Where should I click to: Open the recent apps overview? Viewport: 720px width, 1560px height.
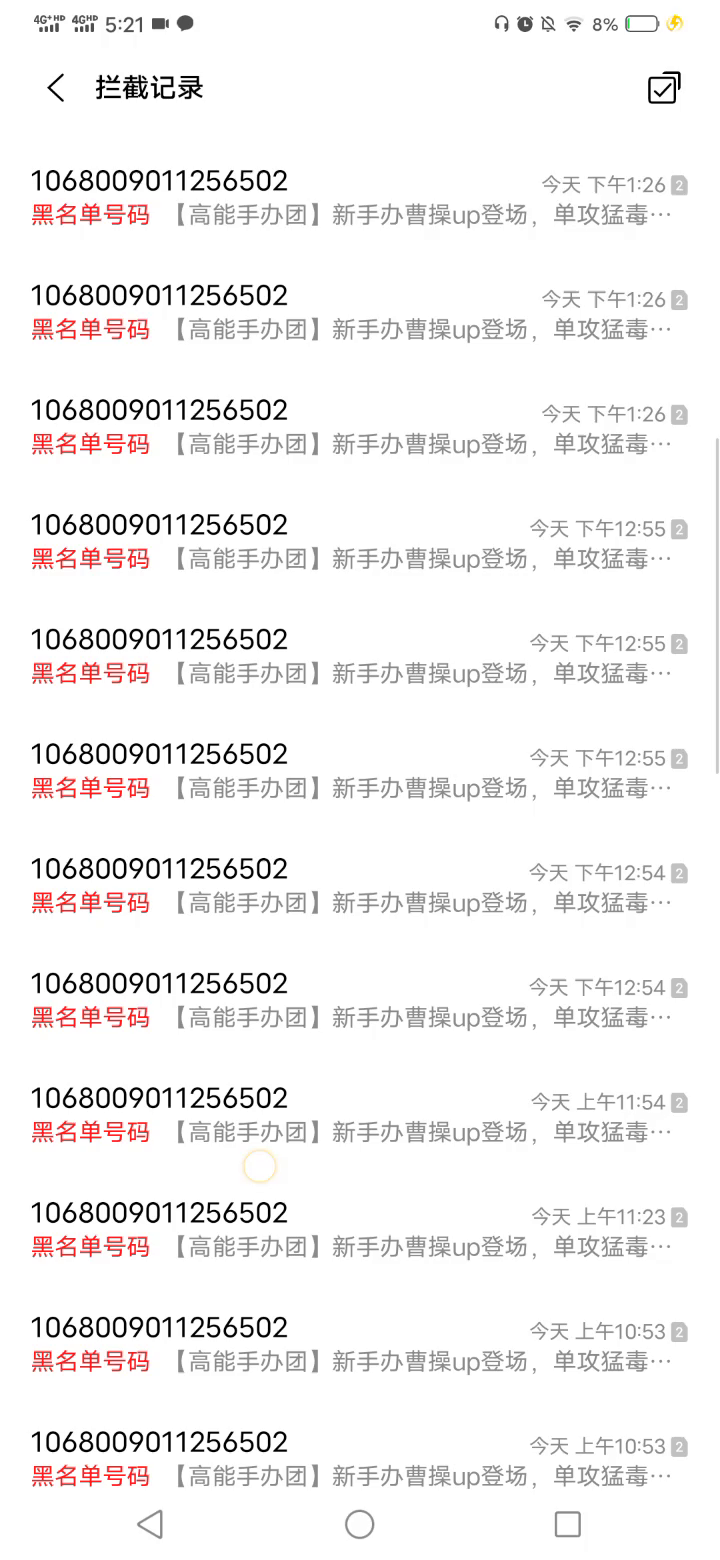pyautogui.click(x=567, y=1524)
